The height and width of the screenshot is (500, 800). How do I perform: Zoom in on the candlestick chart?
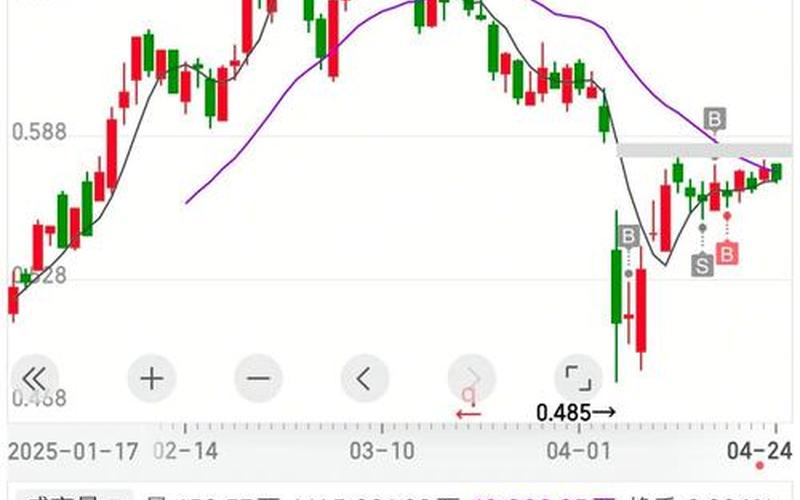tap(152, 378)
